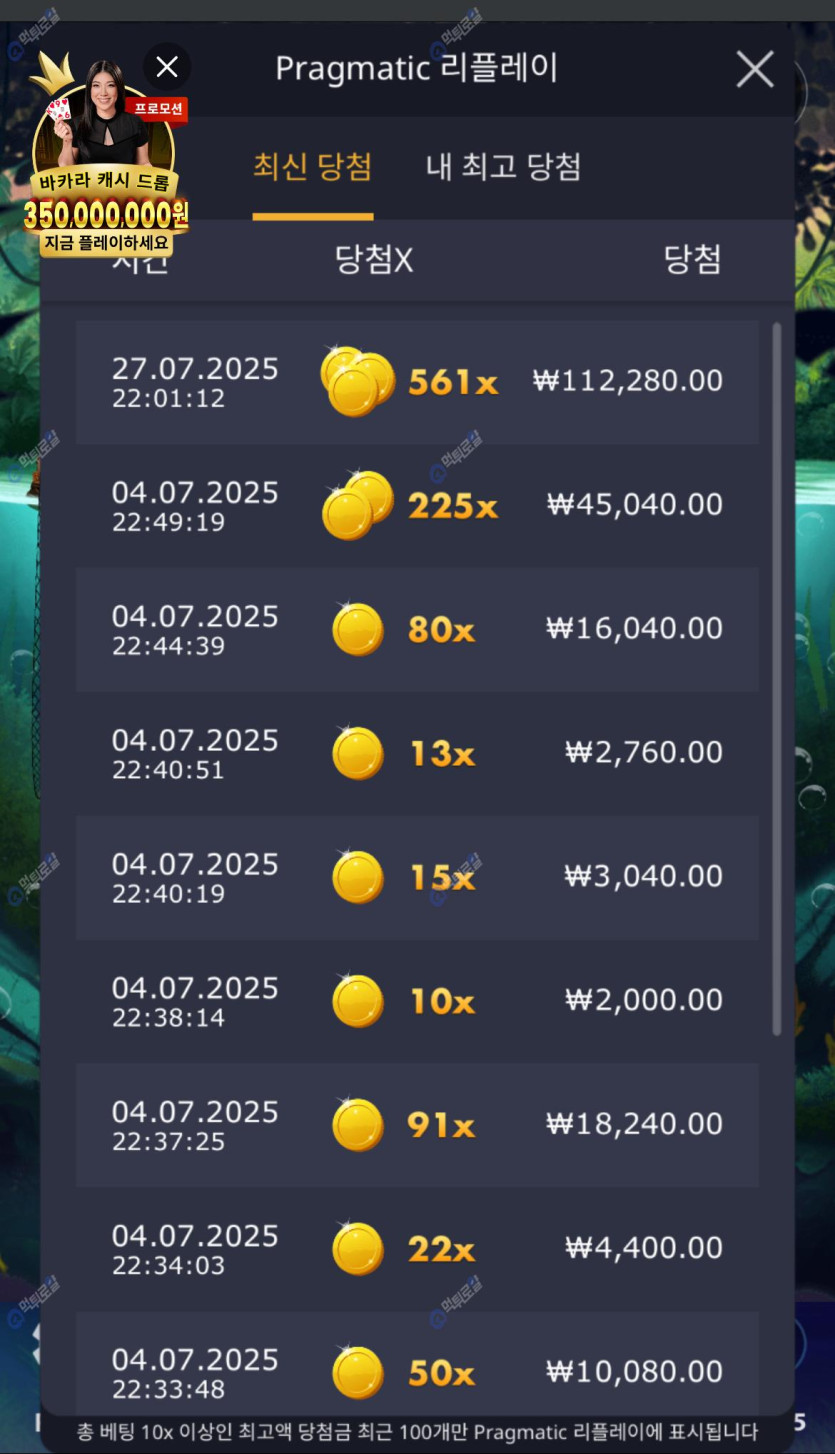Screen dimensions: 835x1454
Task: Open the 561x replay for ₩112,280.00
Action: [416, 382]
